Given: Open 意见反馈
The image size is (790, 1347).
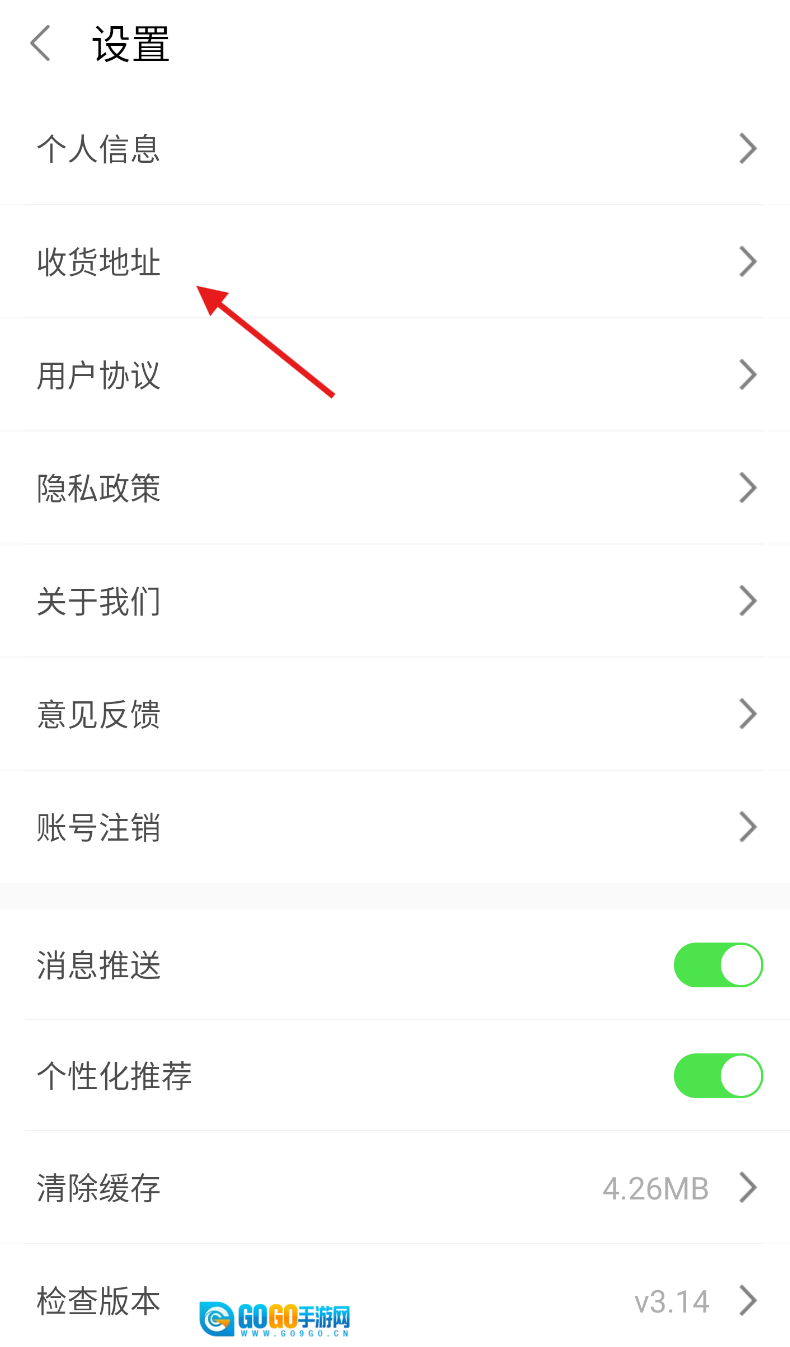Looking at the screenshot, I should pos(395,714).
